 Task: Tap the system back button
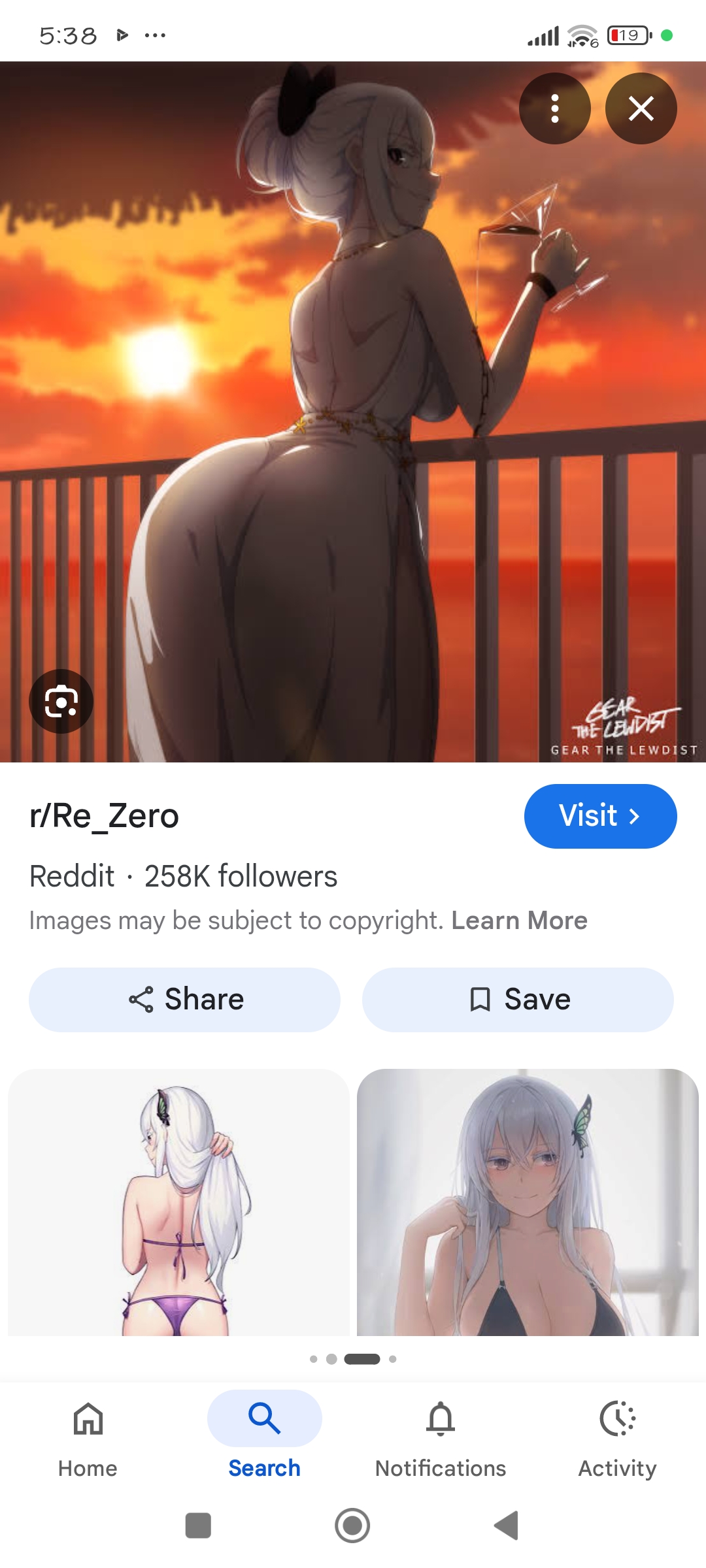pos(507,1526)
